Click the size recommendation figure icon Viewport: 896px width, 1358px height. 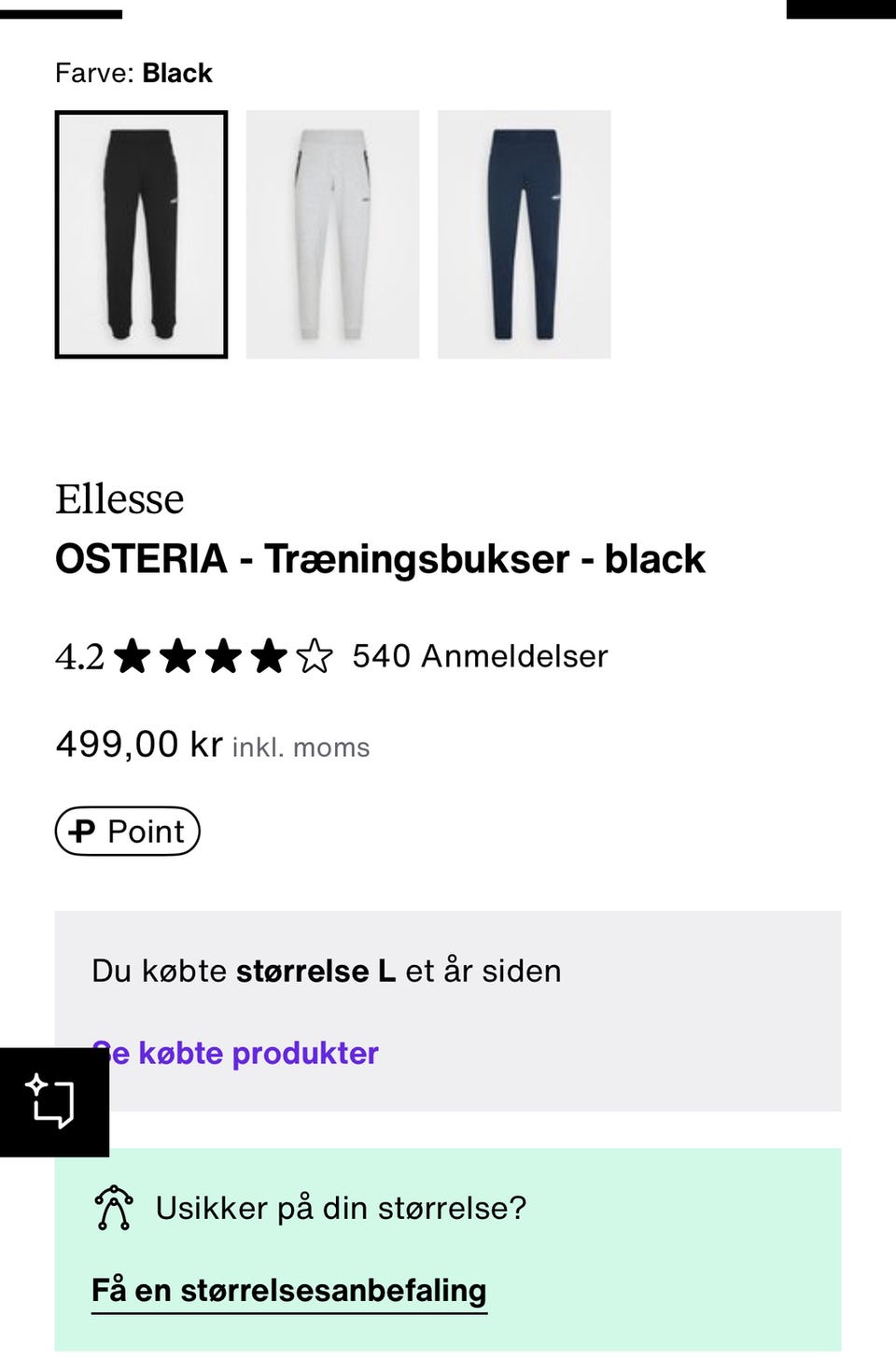(x=113, y=1209)
